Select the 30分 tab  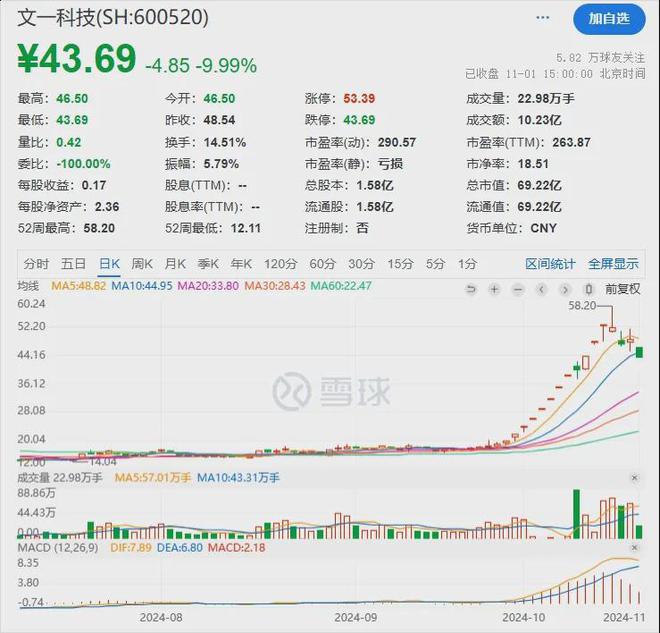[x=361, y=264]
